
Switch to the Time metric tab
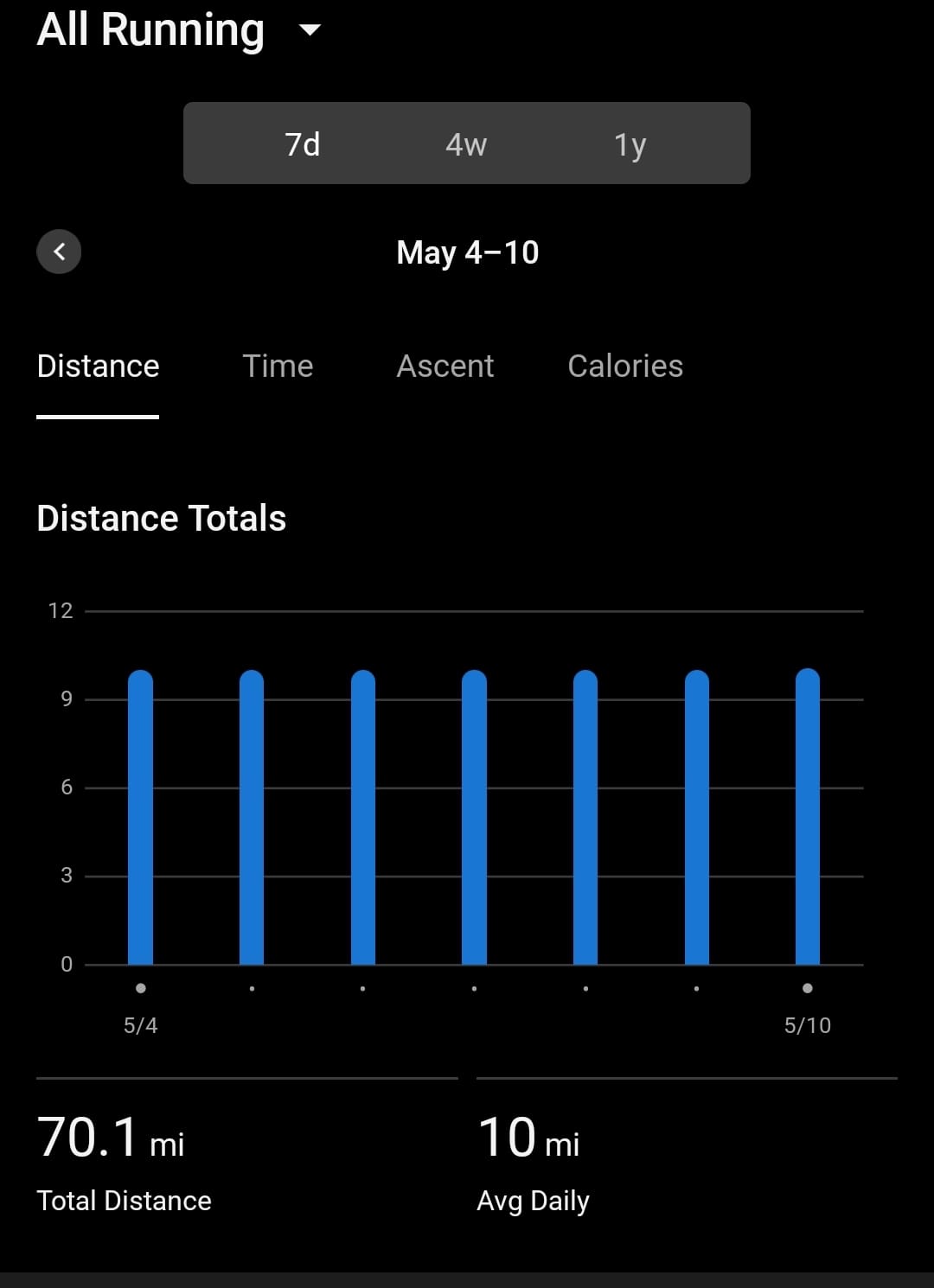pos(278,366)
